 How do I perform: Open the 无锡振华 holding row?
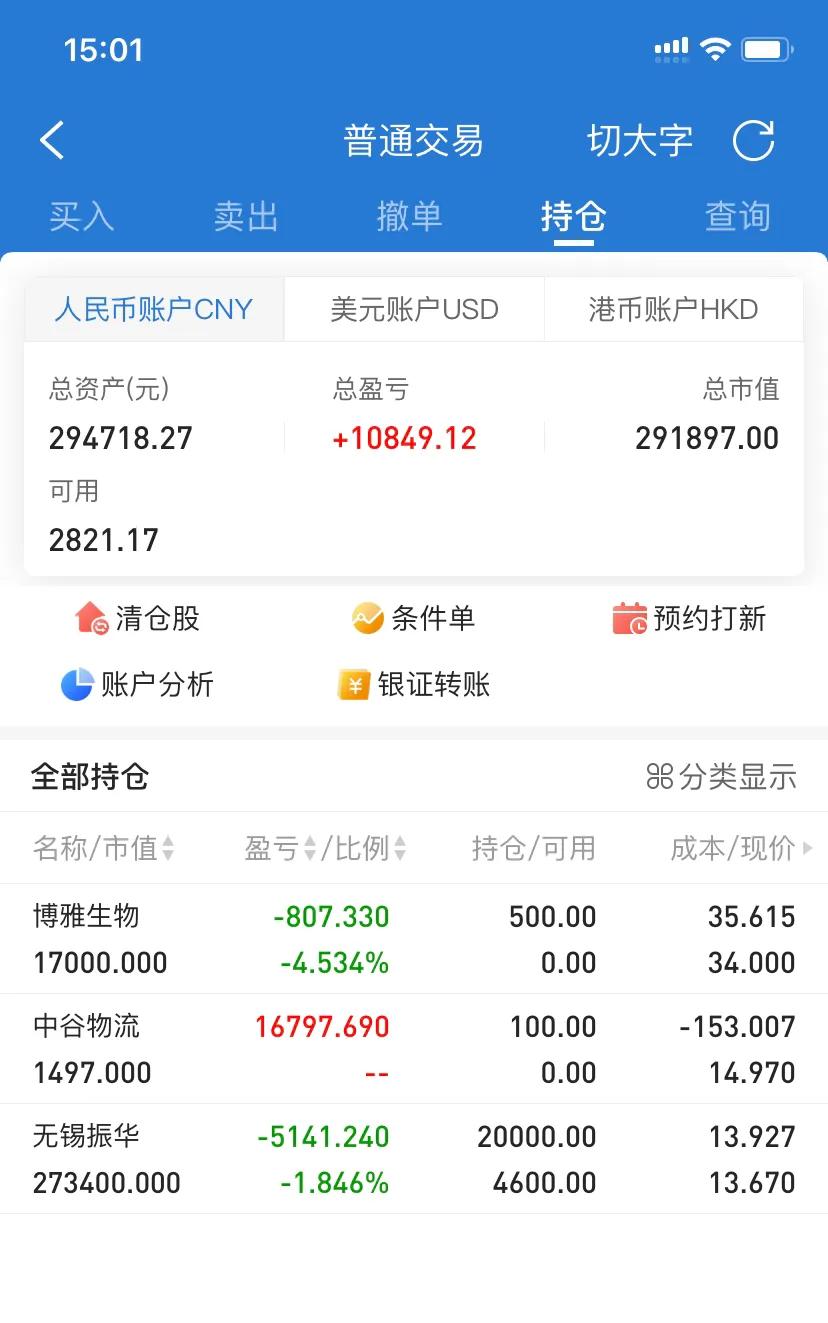tap(414, 1159)
